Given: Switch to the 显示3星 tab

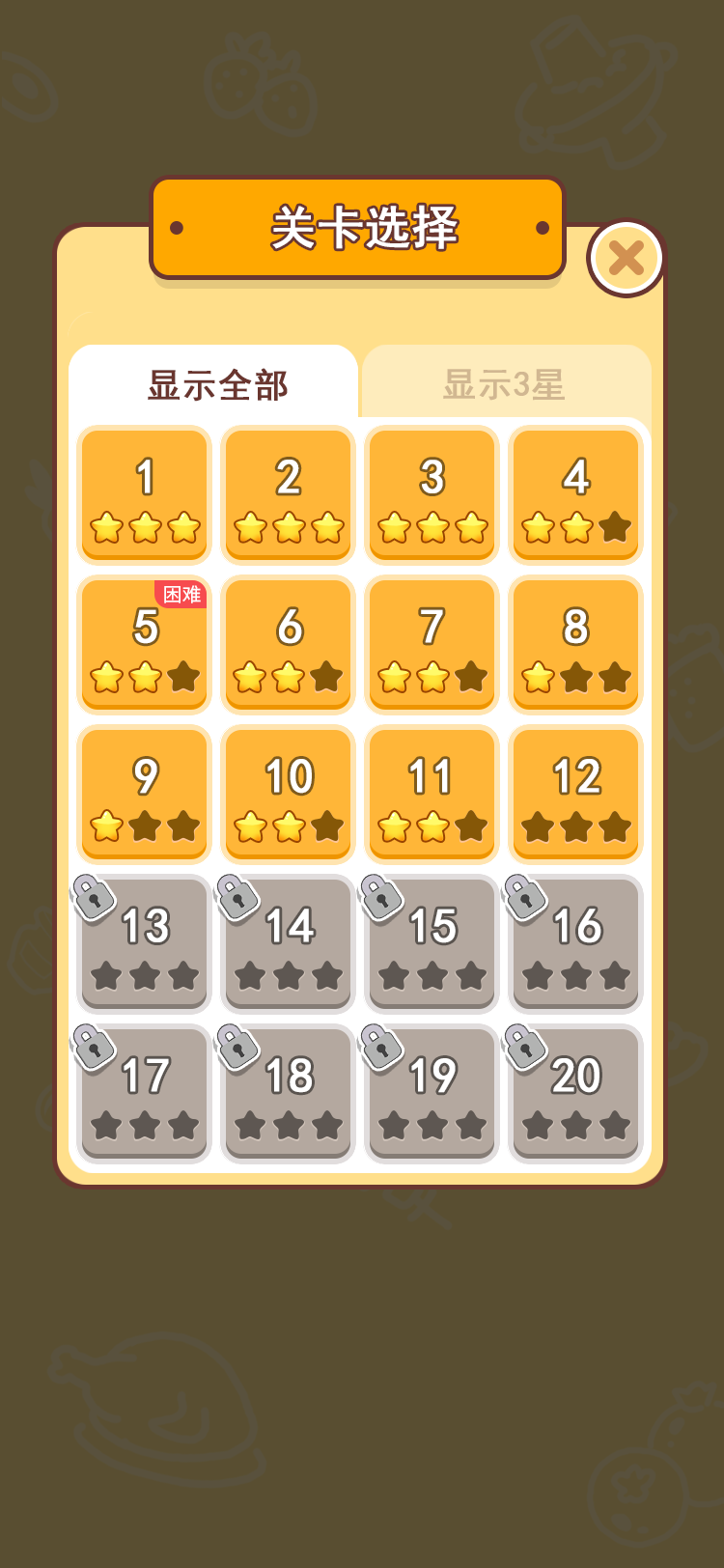Looking at the screenshot, I should click(x=504, y=384).
